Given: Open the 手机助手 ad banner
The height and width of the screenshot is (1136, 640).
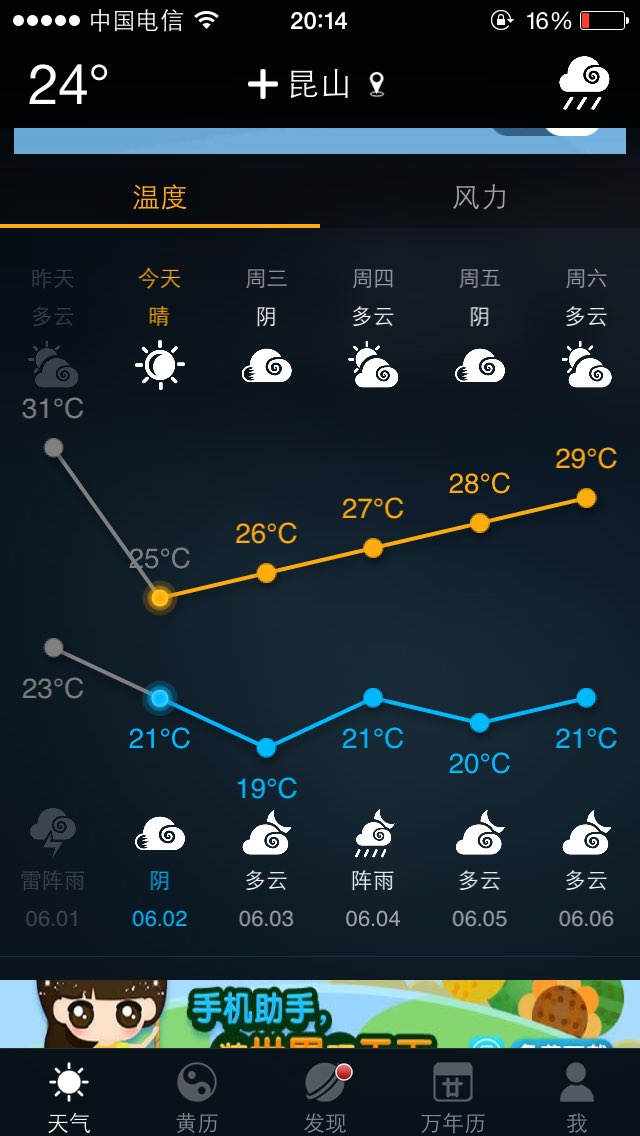Looking at the screenshot, I should tap(320, 1014).
